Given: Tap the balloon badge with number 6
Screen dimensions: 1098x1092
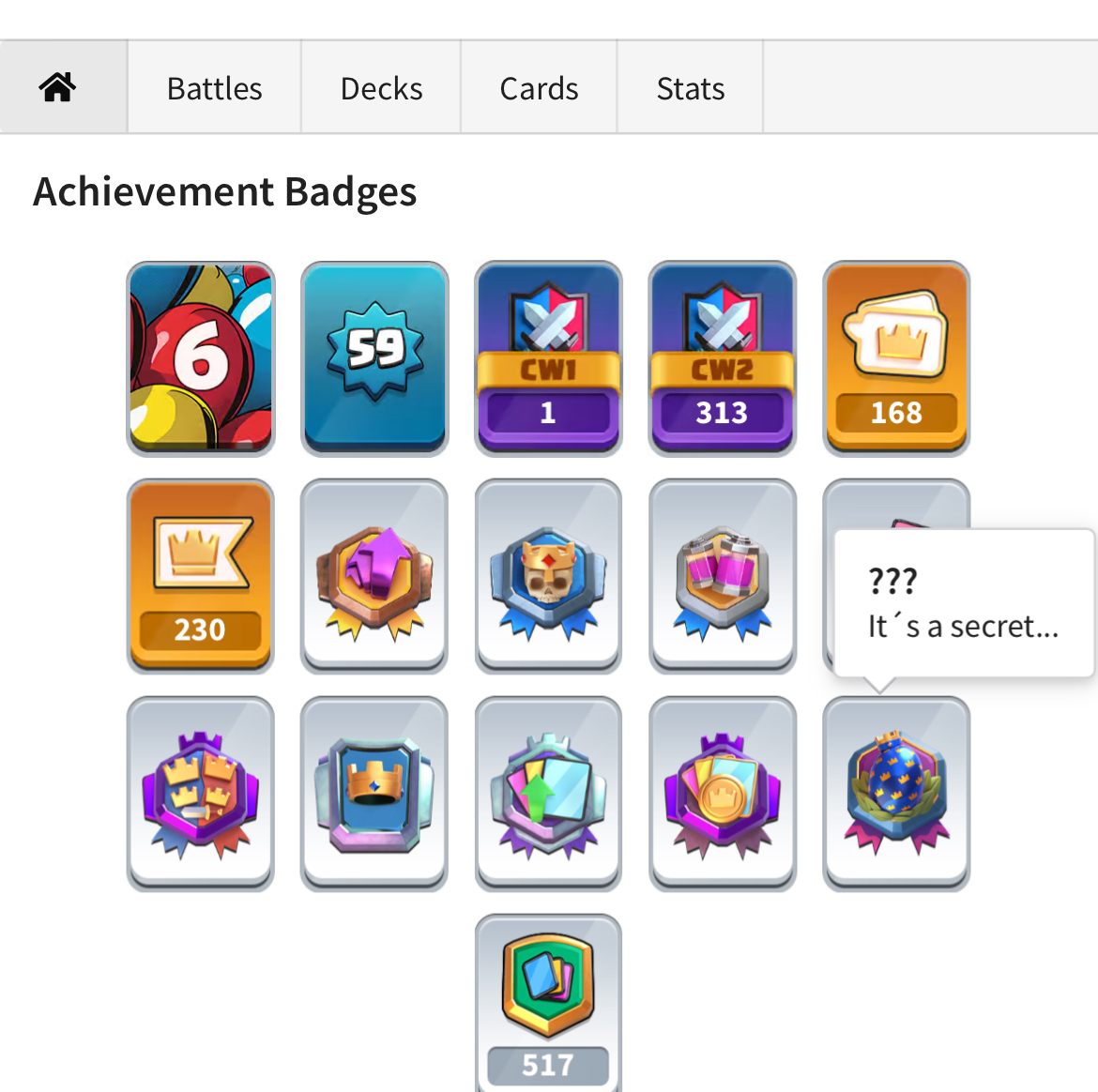Looking at the screenshot, I should [x=201, y=358].
